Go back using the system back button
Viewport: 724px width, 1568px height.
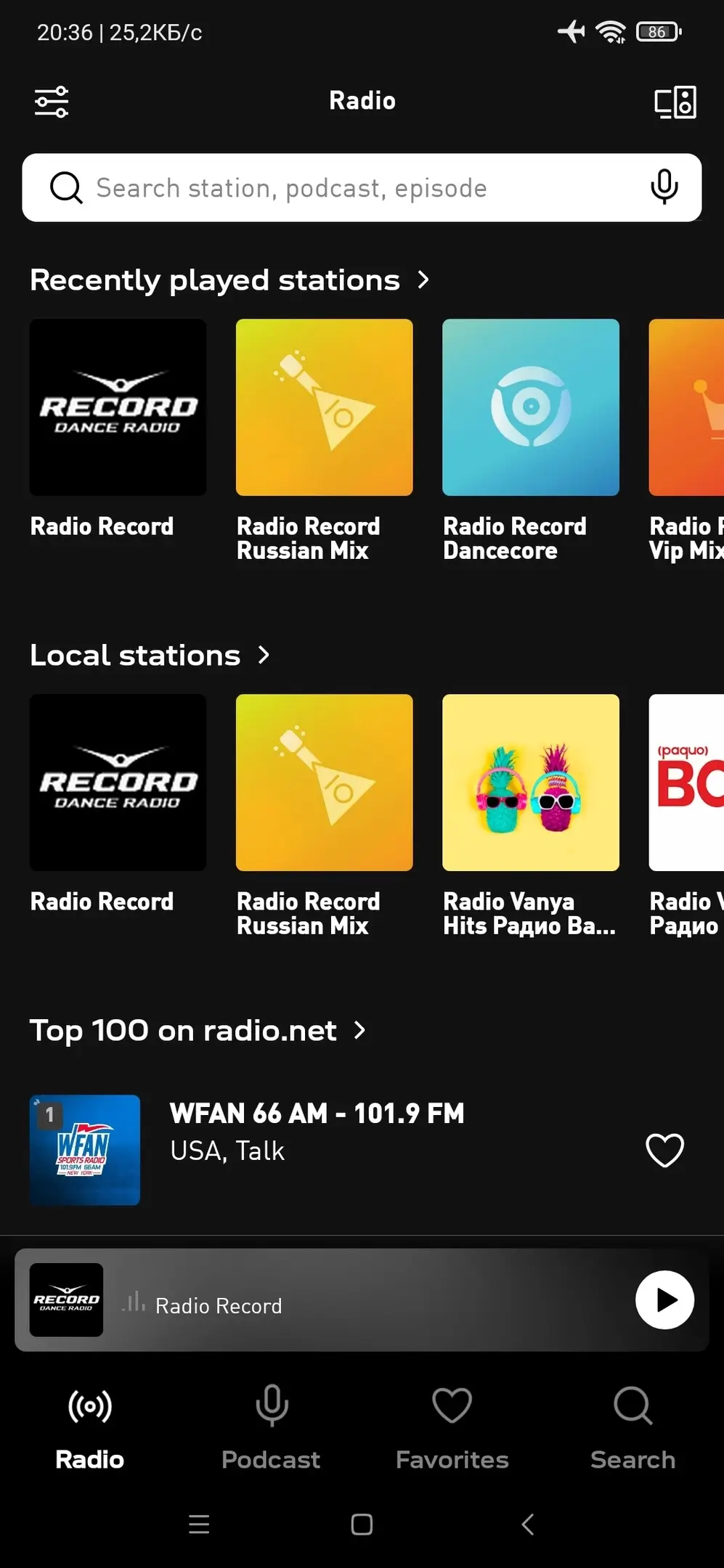(528, 1524)
